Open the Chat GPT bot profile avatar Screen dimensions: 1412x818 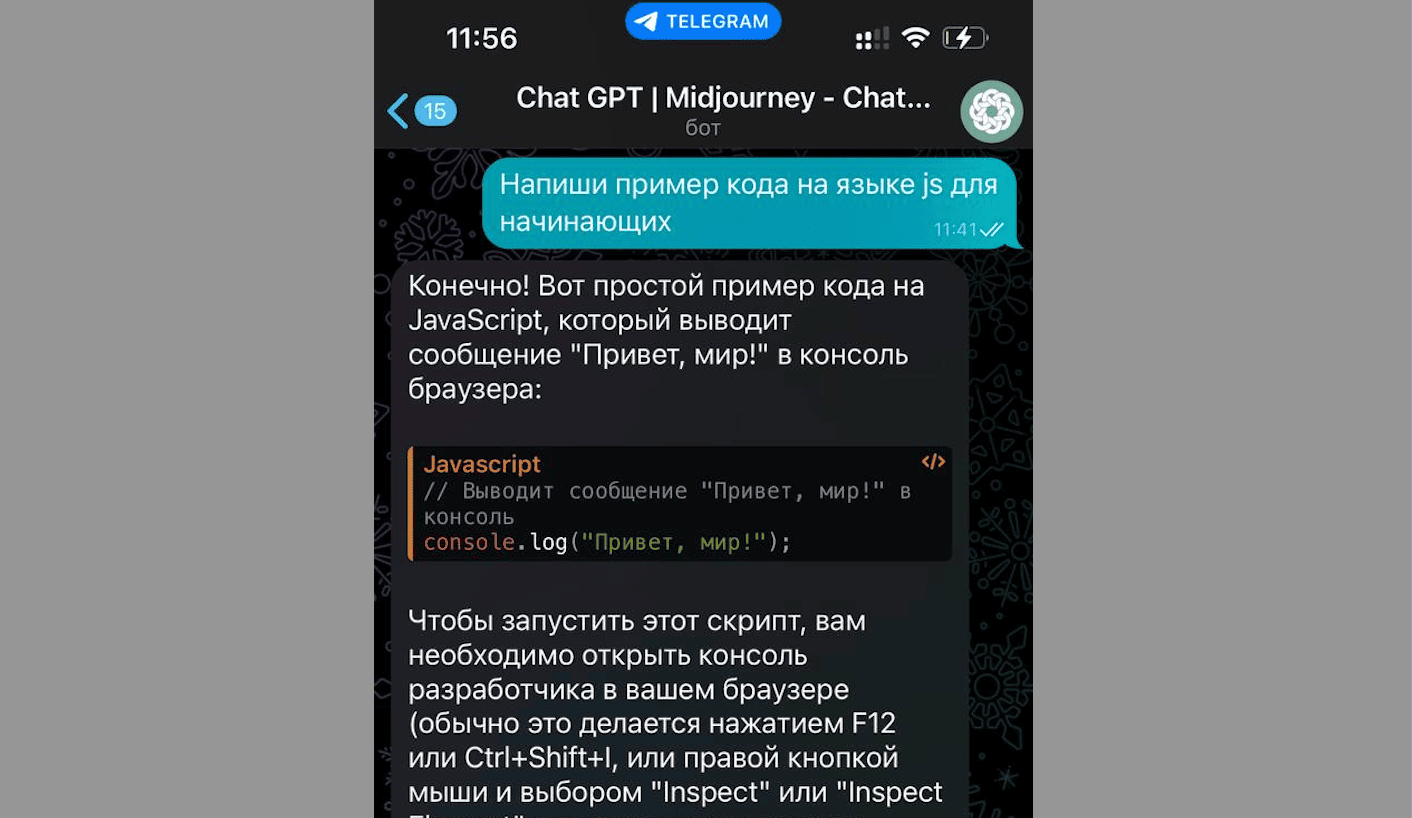[991, 111]
